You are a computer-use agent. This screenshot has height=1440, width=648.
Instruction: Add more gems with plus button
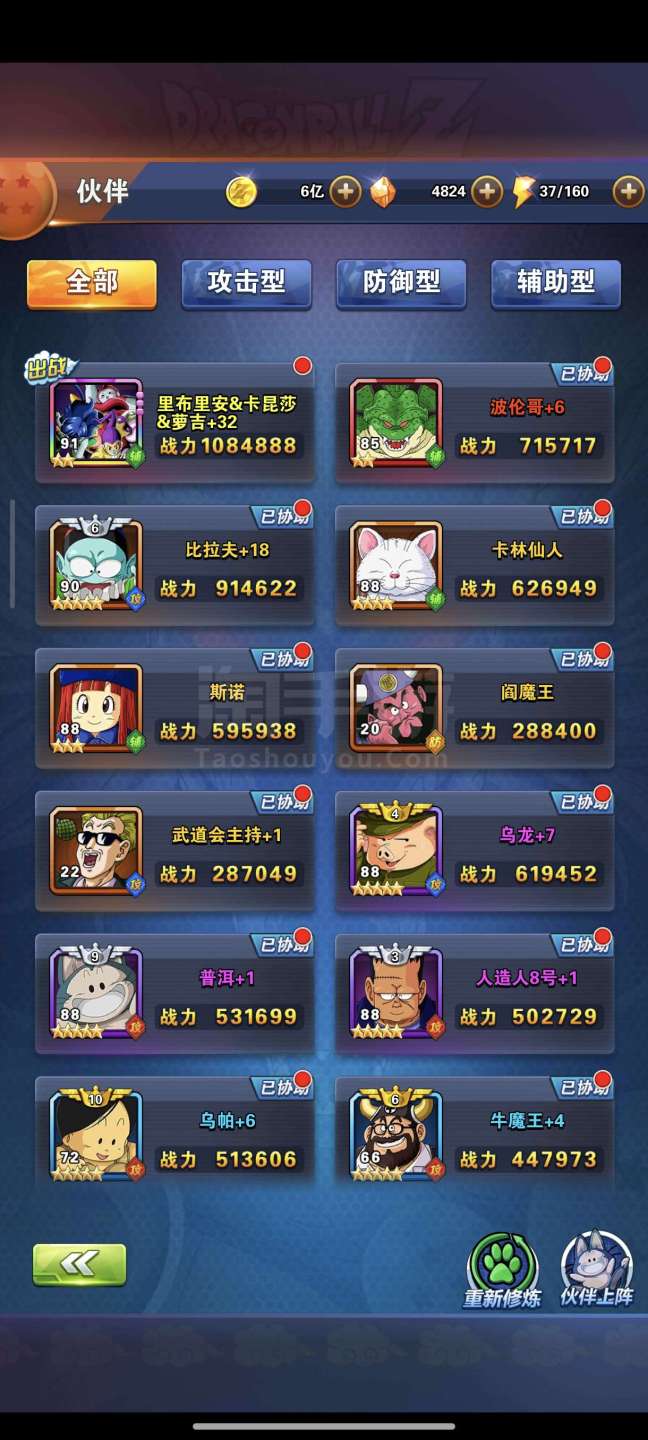(486, 191)
